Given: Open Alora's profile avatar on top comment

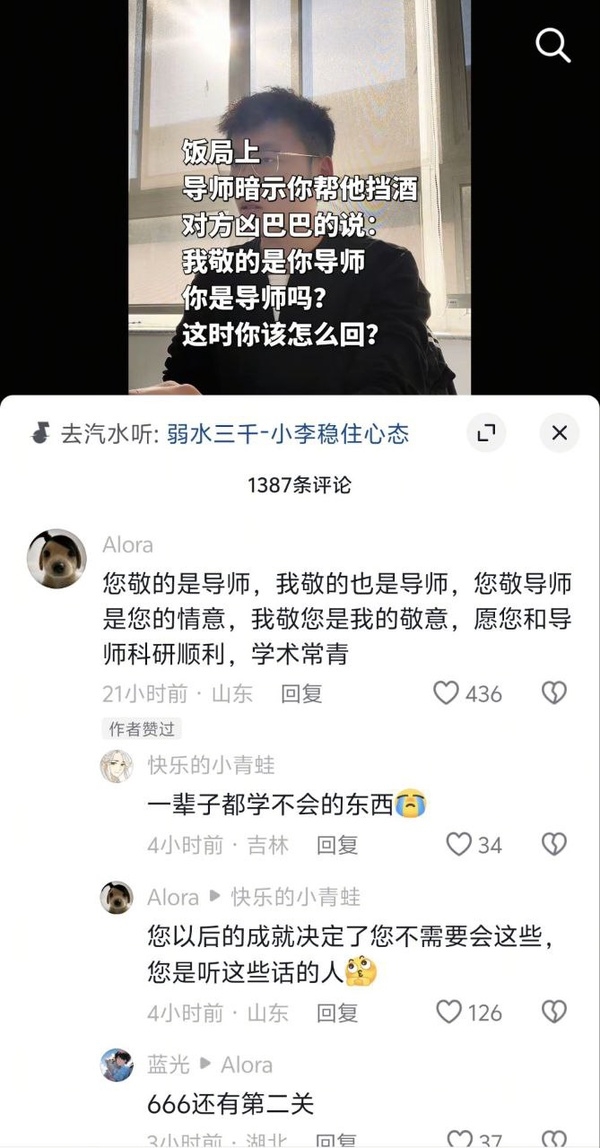Looking at the screenshot, I should click(x=56, y=558).
